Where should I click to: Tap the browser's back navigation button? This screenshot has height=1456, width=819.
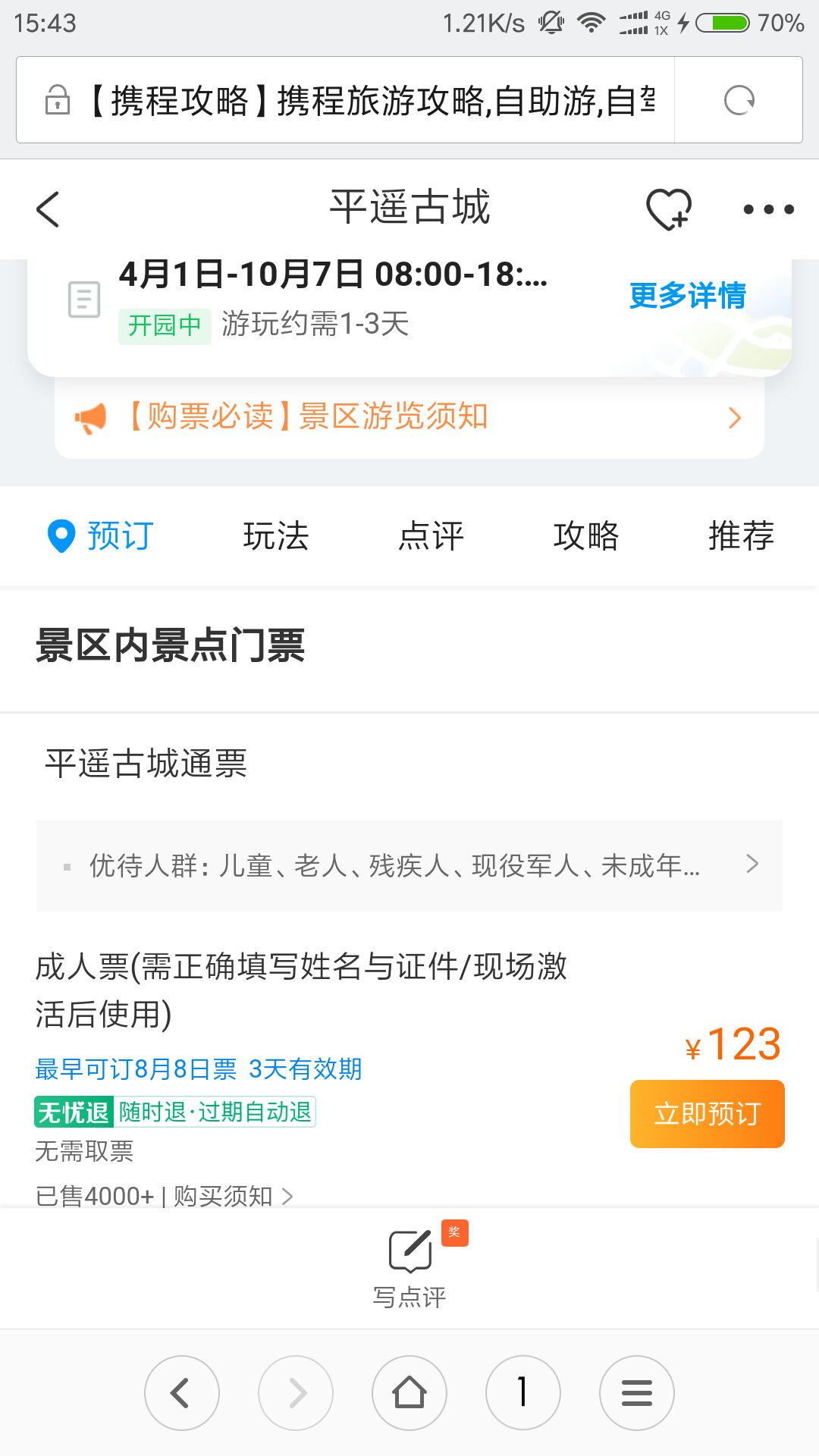pyautogui.click(x=182, y=1393)
